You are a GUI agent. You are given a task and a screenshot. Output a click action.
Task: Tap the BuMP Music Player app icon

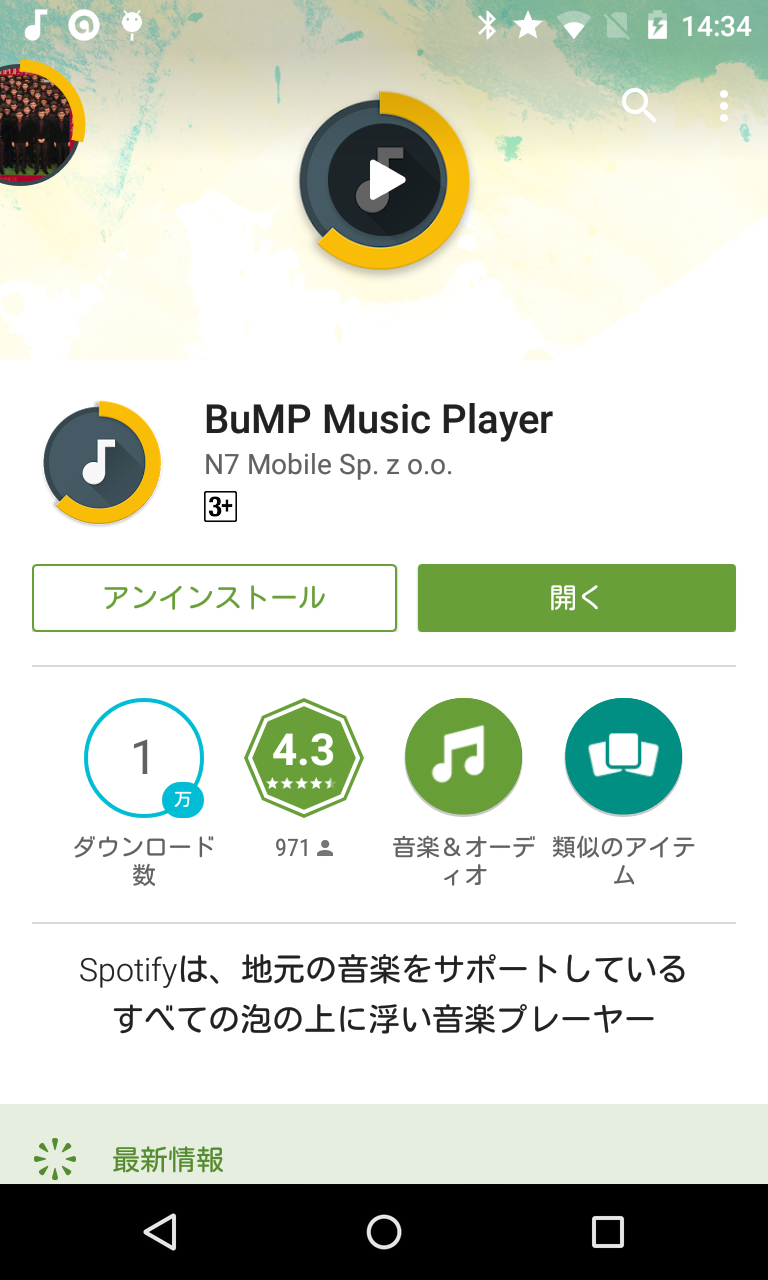(x=101, y=462)
